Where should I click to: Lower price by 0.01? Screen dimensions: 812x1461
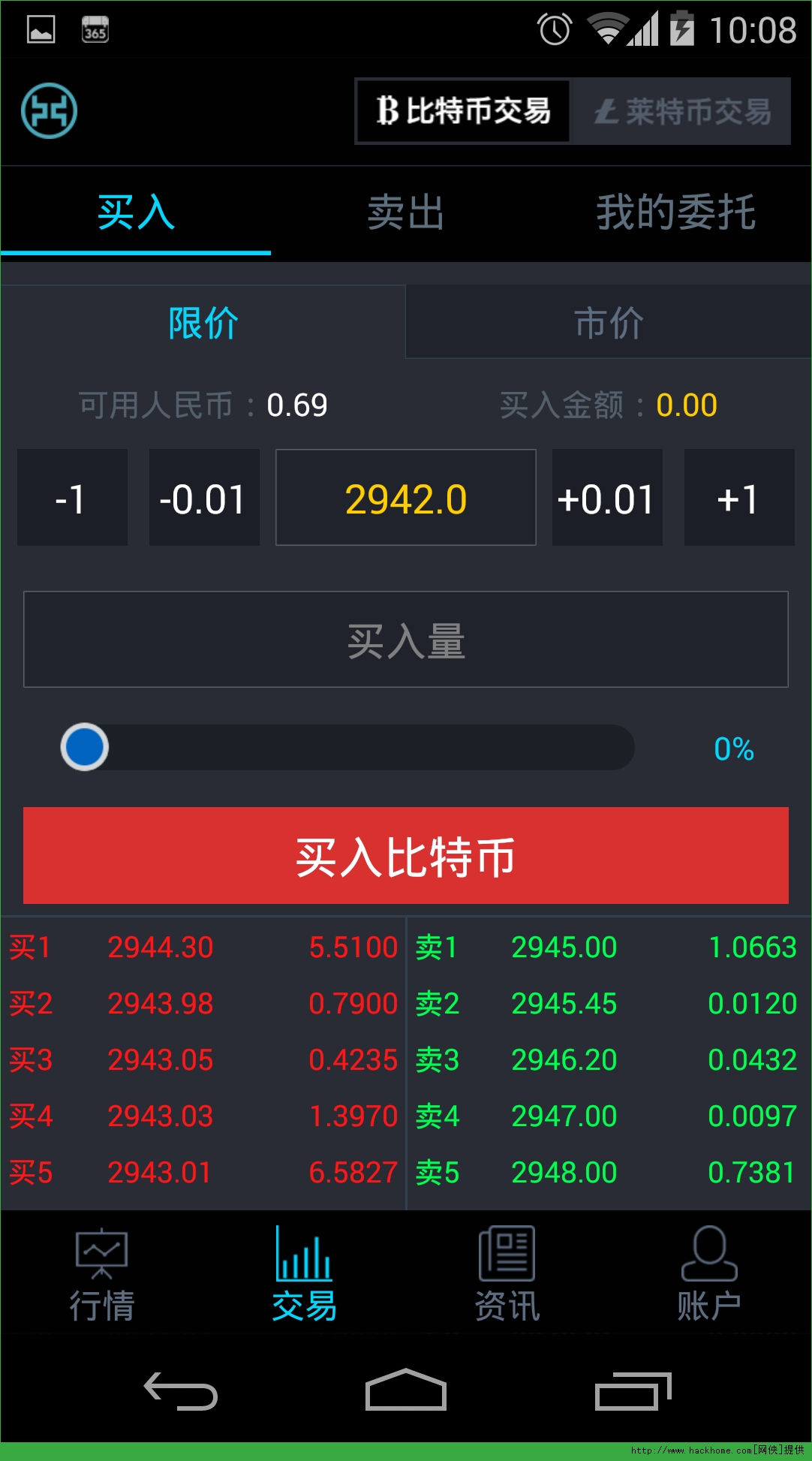pyautogui.click(x=204, y=498)
